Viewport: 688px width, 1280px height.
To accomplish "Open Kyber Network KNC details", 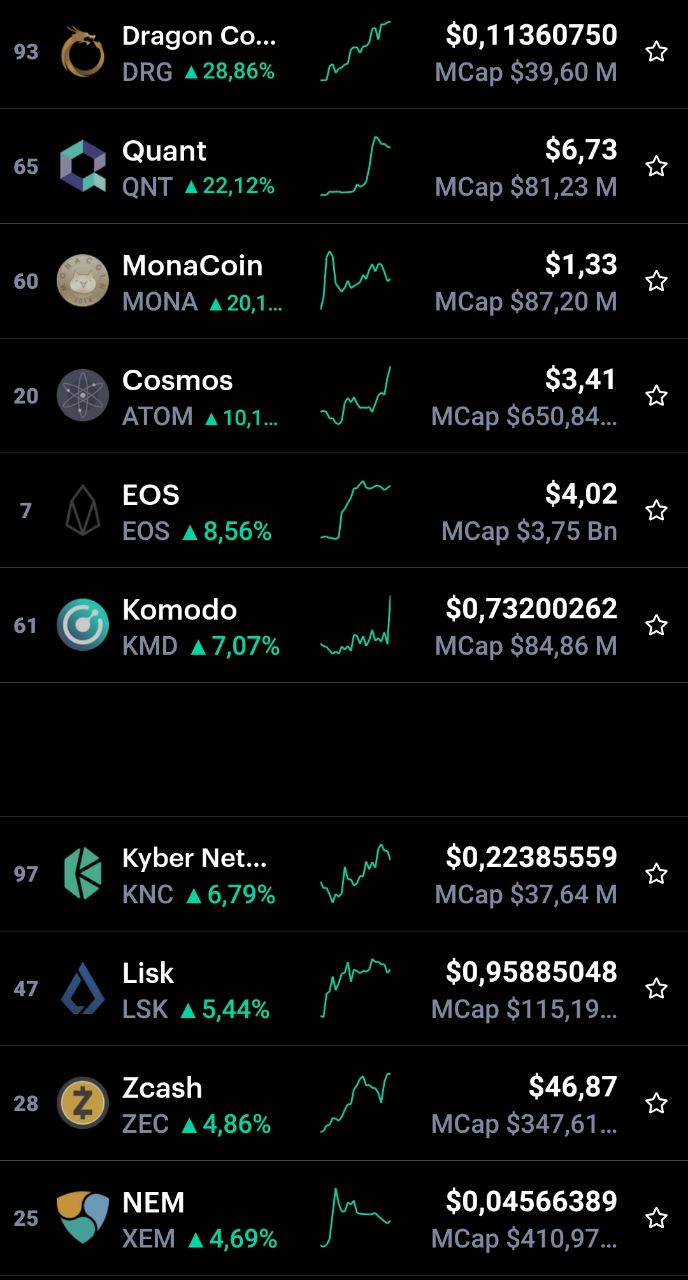I will coord(344,874).
